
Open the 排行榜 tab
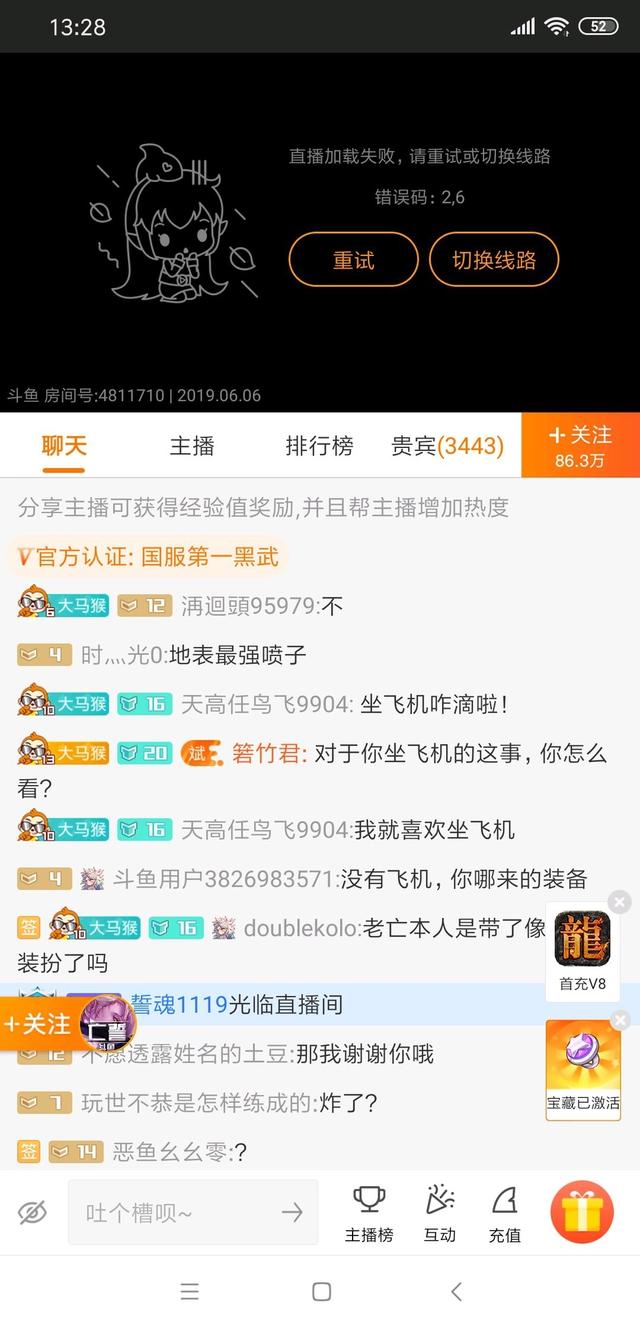coord(319,446)
